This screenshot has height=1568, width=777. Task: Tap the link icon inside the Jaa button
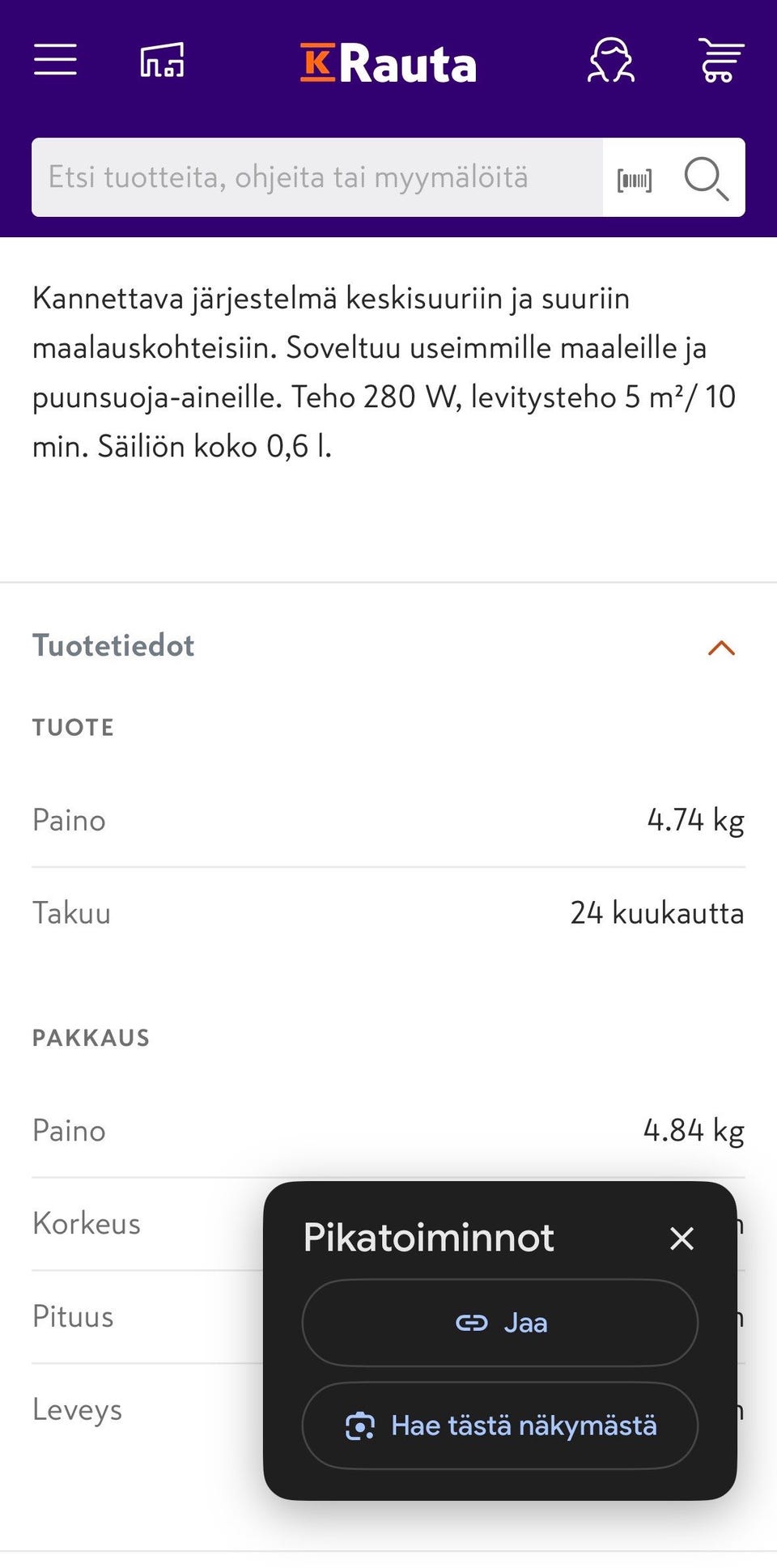point(472,1323)
